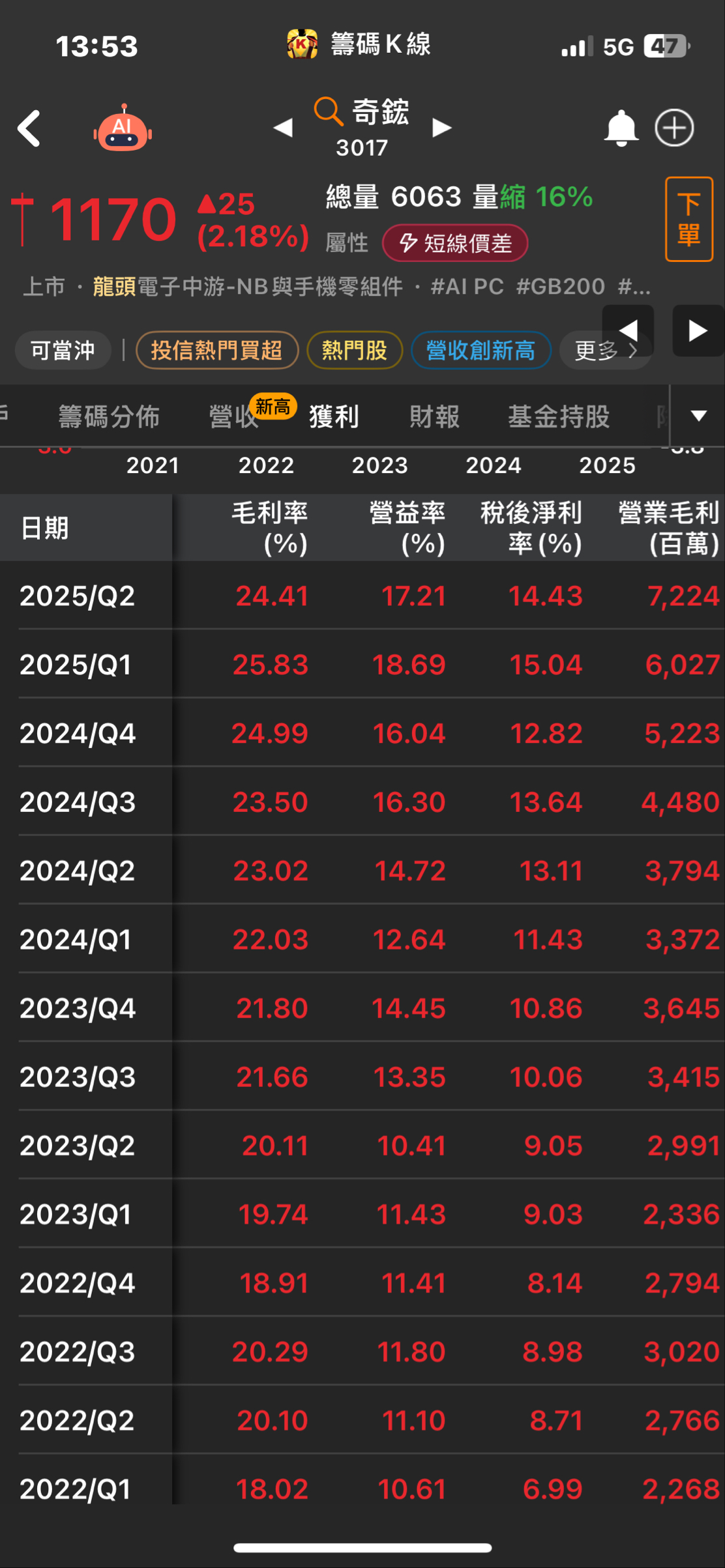Go back to the previous screen
The width and height of the screenshot is (725, 1568).
click(x=29, y=128)
